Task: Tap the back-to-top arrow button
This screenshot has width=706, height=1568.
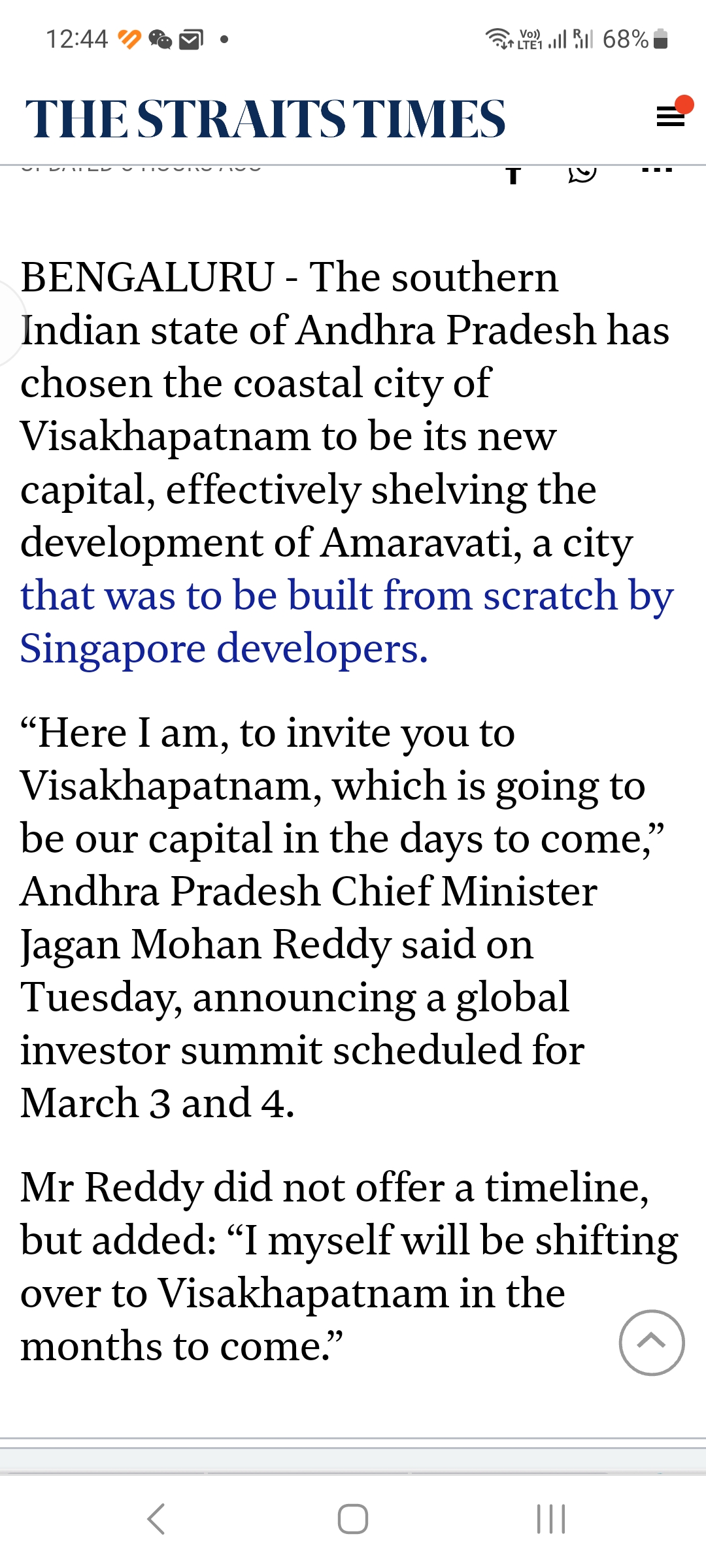Action: (x=651, y=1343)
